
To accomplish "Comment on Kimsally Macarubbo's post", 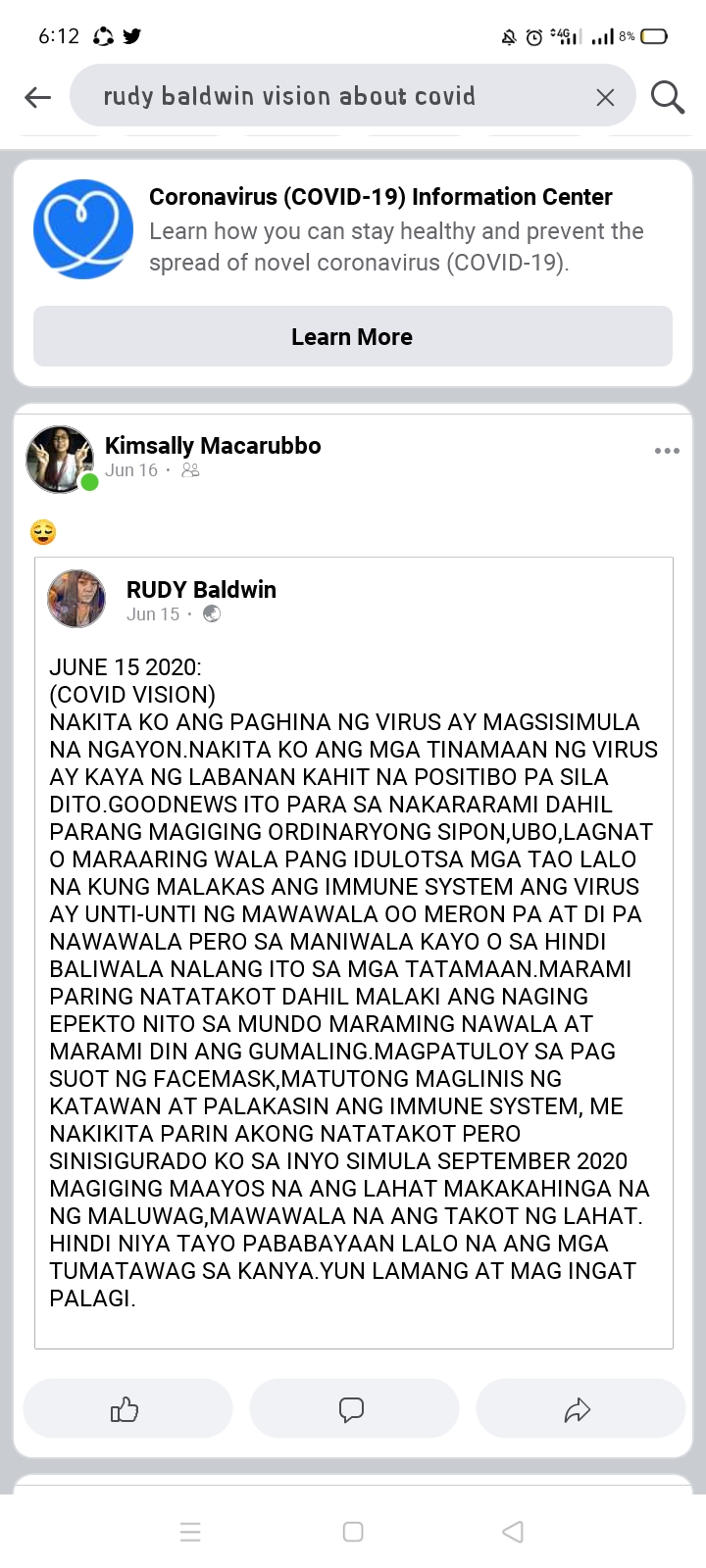I will [x=353, y=1409].
